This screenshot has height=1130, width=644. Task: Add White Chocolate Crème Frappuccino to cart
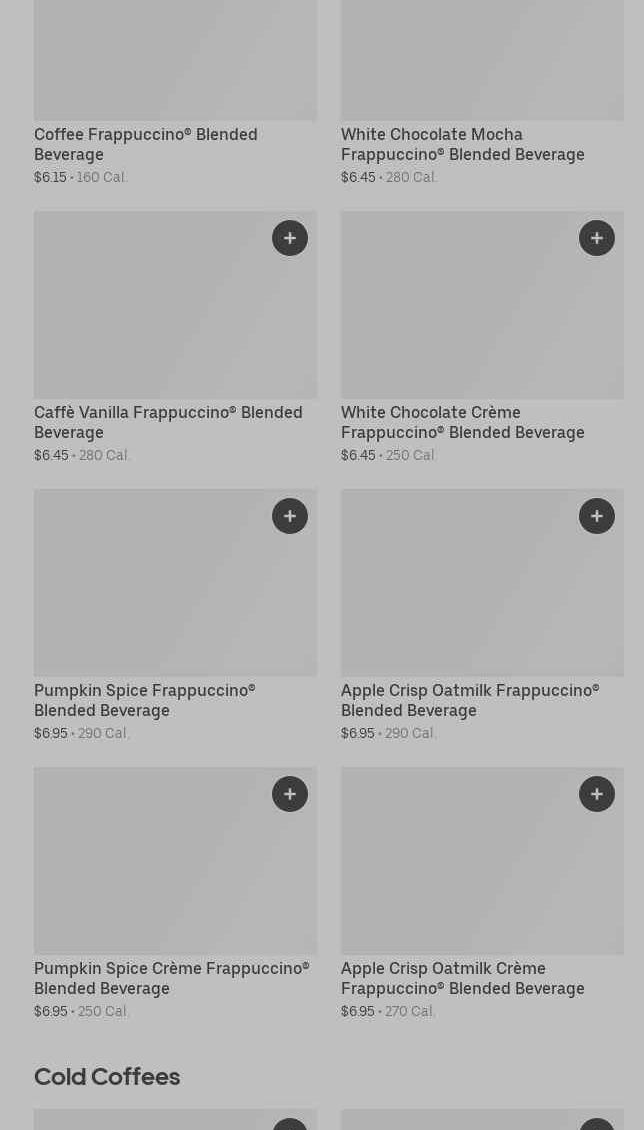(x=596, y=238)
